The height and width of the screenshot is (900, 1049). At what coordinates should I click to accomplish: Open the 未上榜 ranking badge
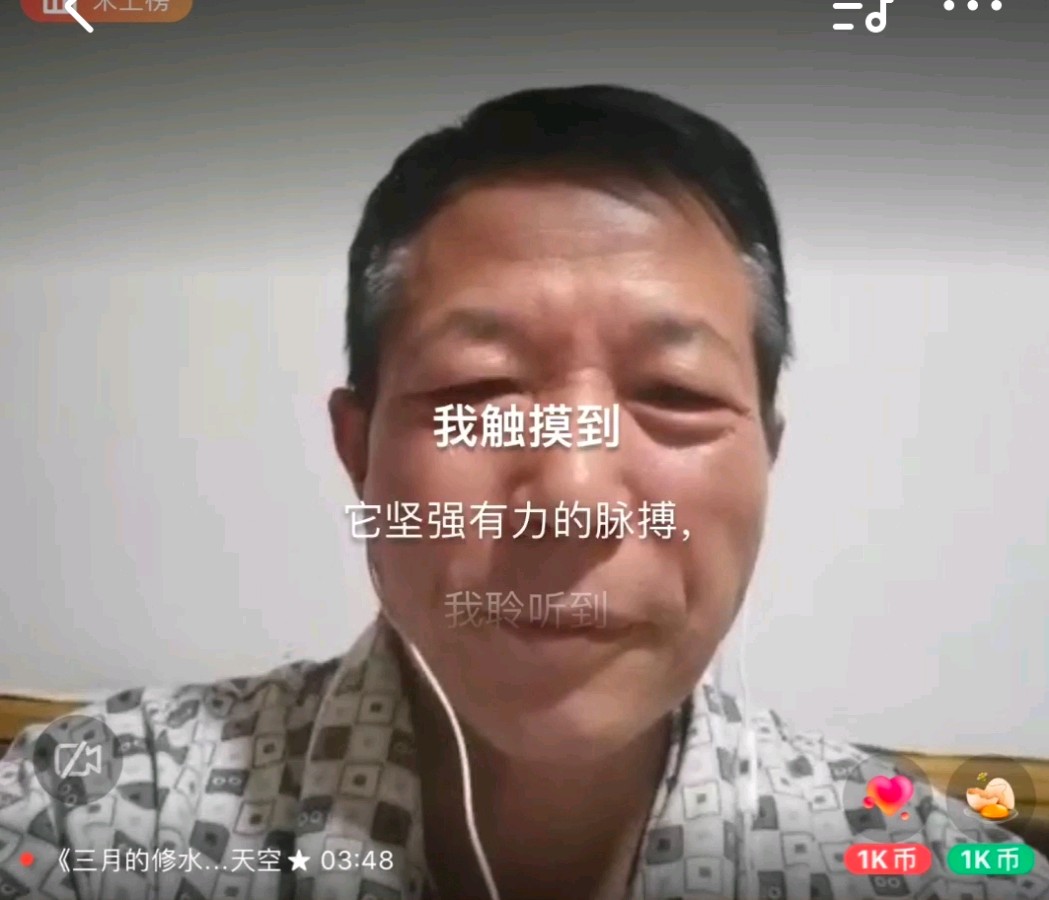tap(130, 8)
